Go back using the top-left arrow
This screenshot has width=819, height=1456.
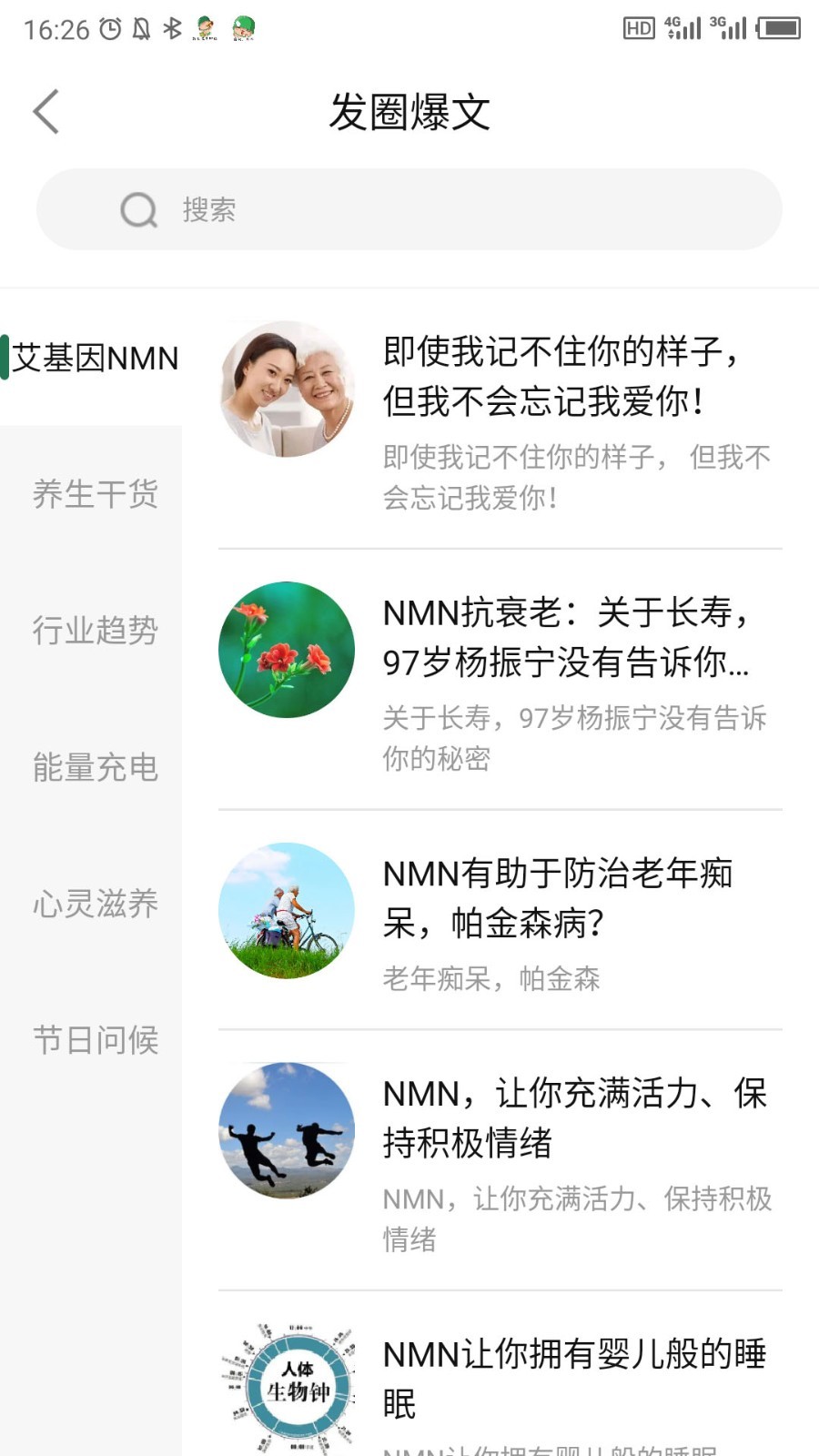[x=45, y=112]
